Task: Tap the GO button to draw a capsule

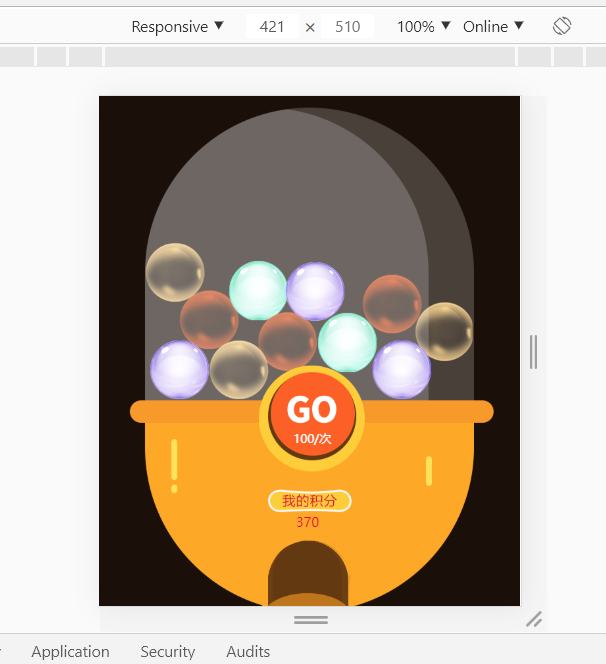Action: pos(311,415)
